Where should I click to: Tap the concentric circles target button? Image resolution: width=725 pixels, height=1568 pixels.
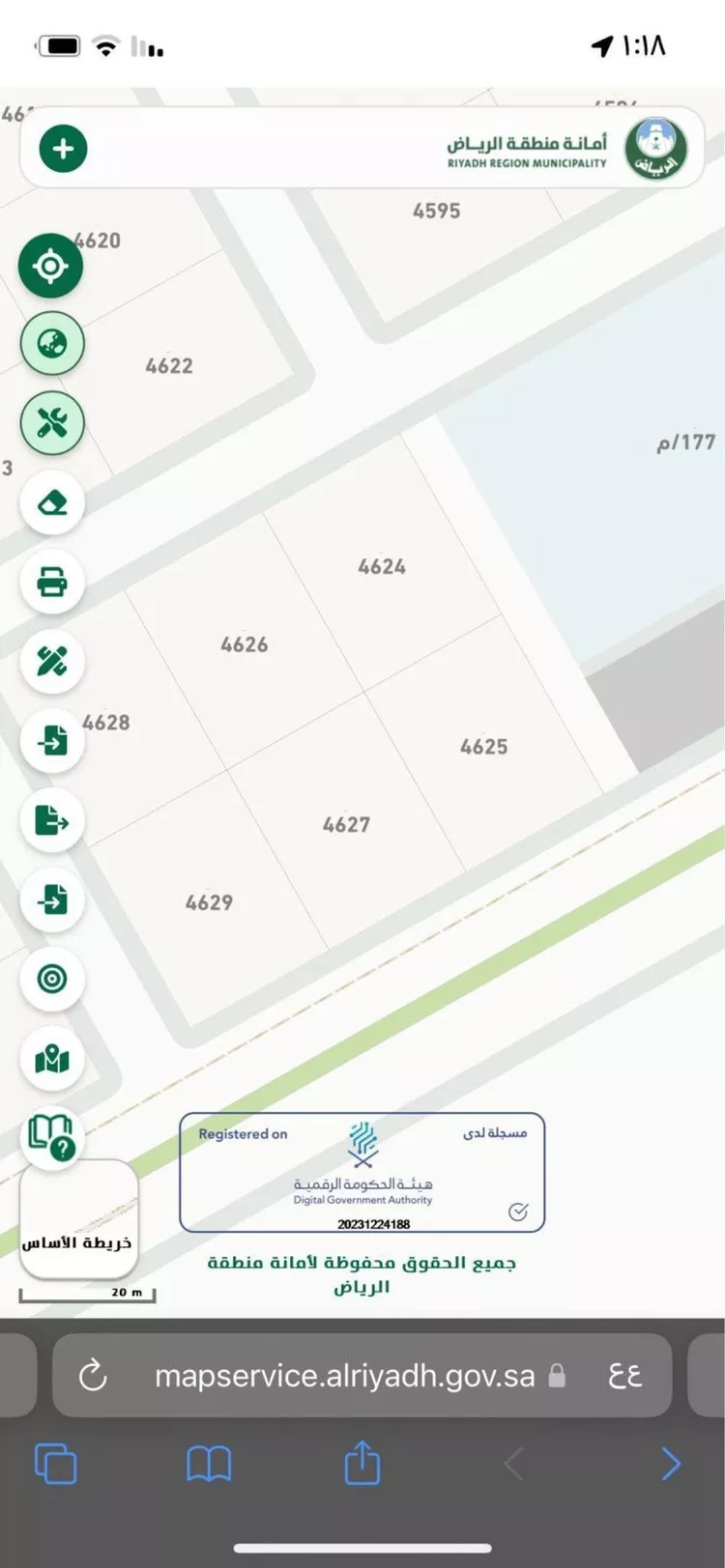pyautogui.click(x=52, y=980)
